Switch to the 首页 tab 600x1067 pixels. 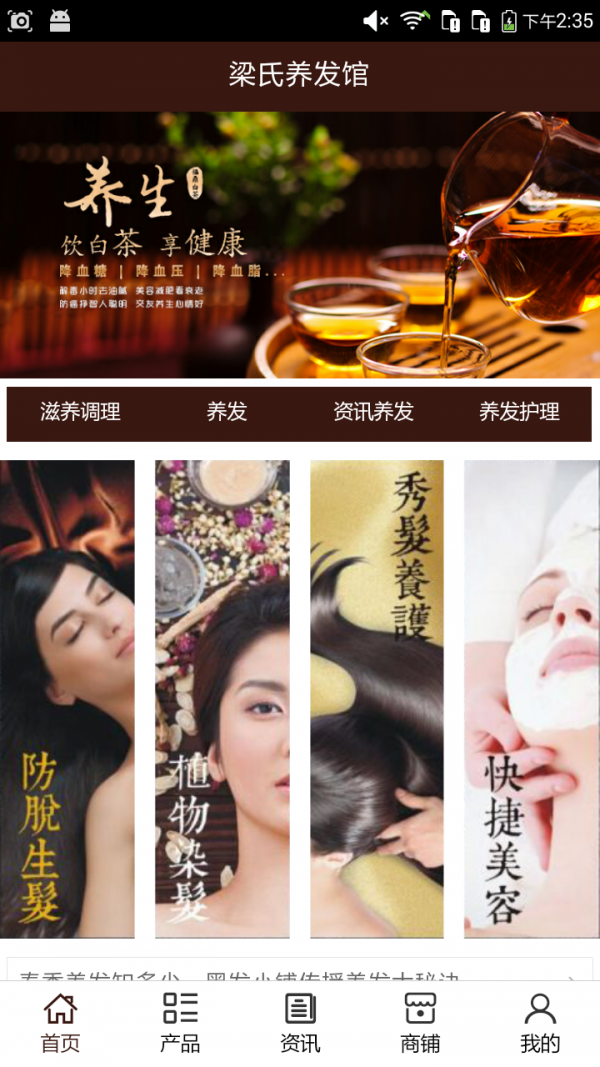[x=60, y=1023]
